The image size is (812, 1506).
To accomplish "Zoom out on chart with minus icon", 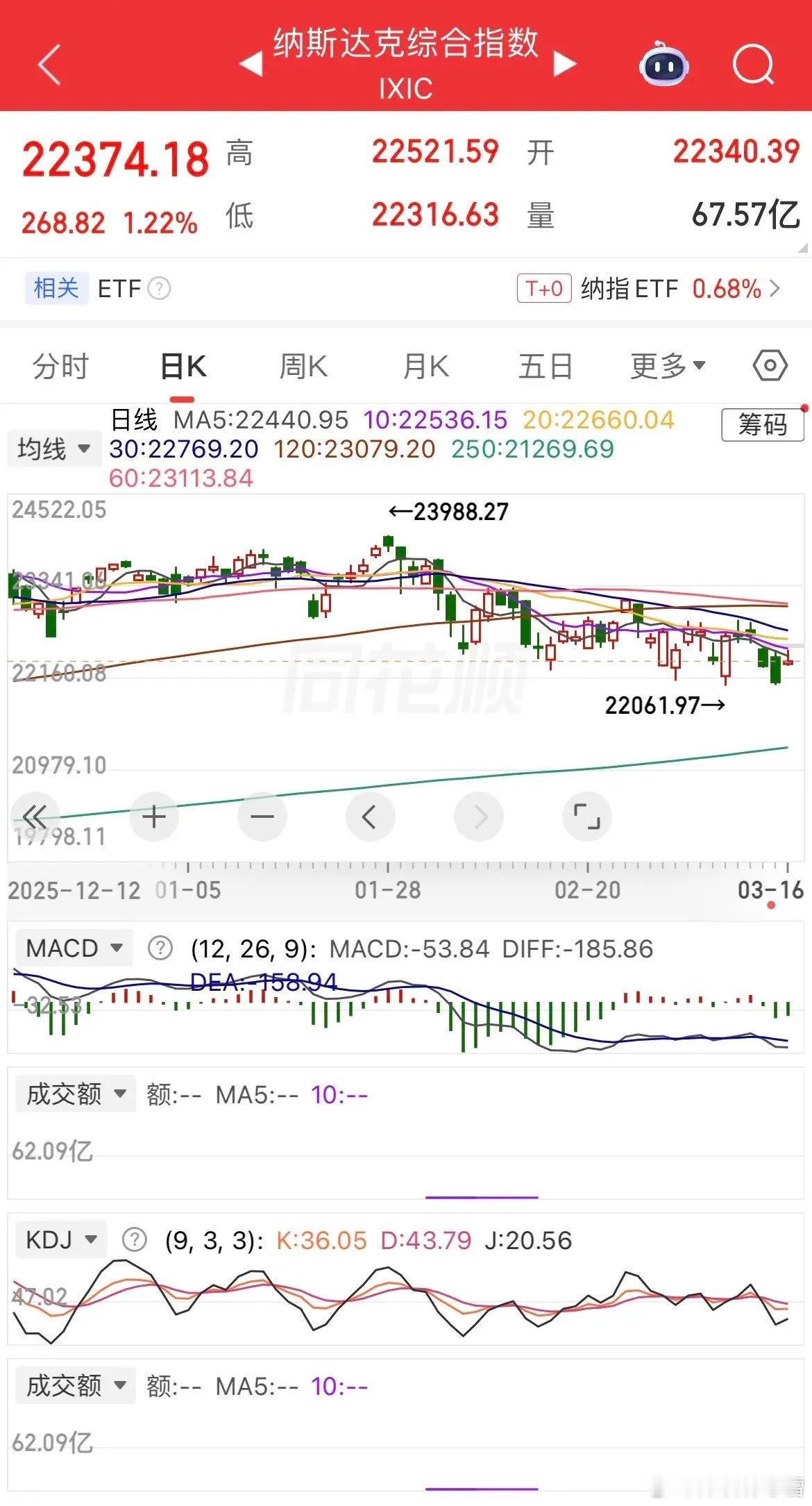I will tap(262, 817).
